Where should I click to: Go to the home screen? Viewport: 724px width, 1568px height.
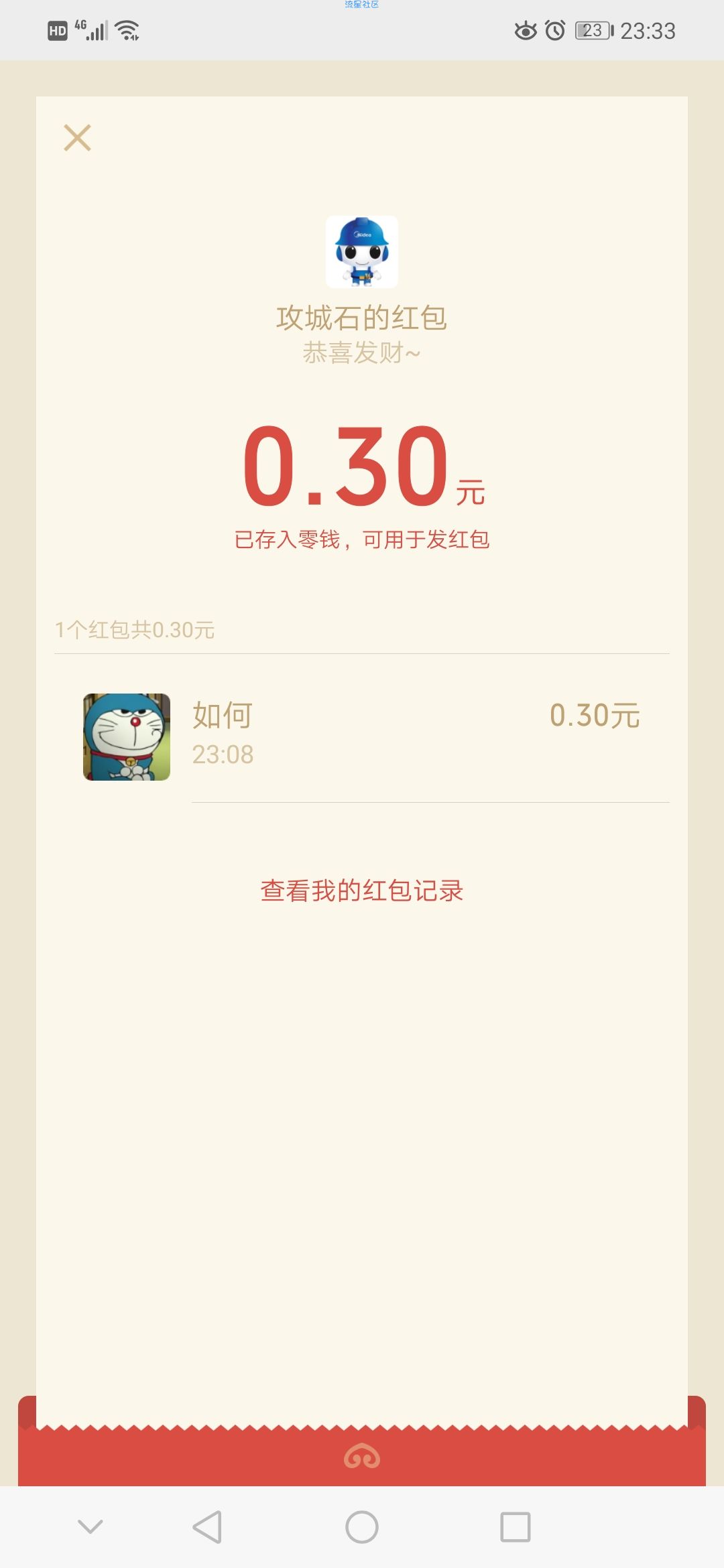pos(362,1527)
